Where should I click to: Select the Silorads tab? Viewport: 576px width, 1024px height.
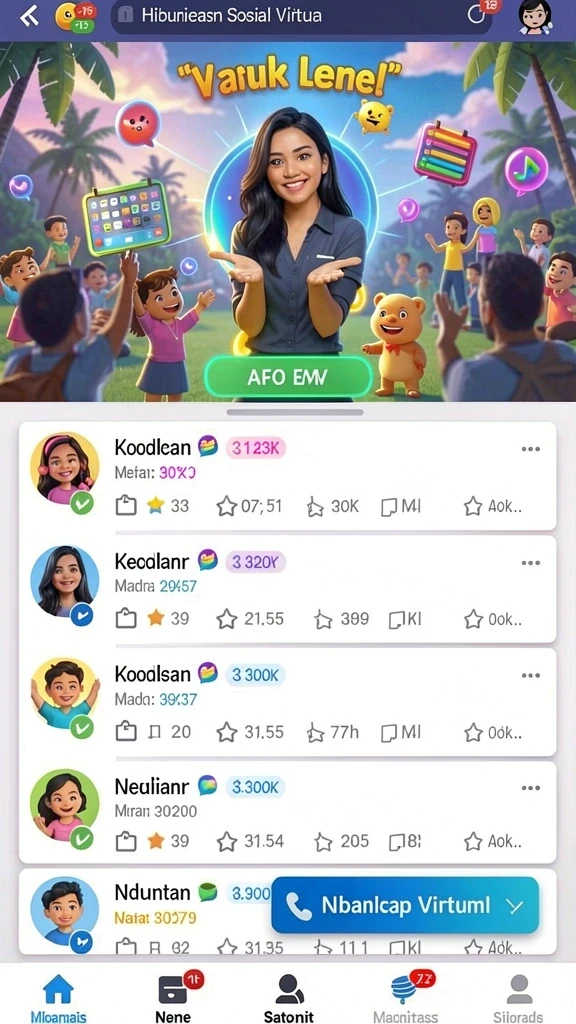pyautogui.click(x=520, y=999)
